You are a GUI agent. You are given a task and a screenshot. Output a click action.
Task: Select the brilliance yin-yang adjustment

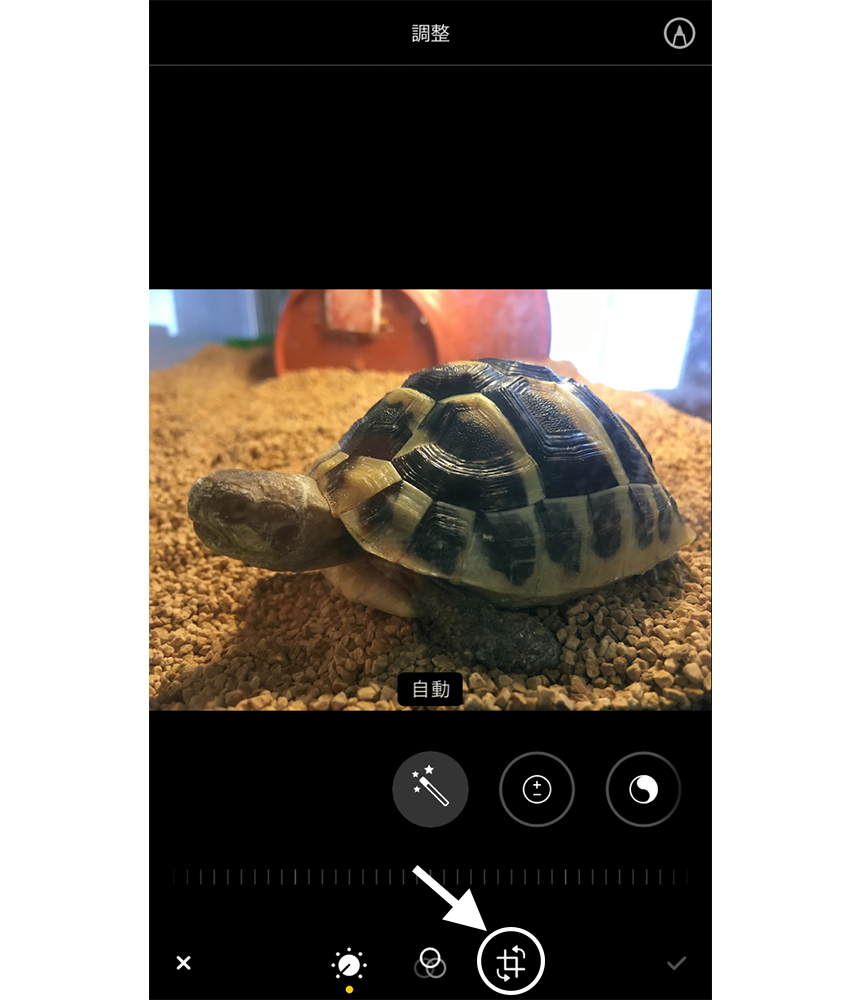pos(643,789)
